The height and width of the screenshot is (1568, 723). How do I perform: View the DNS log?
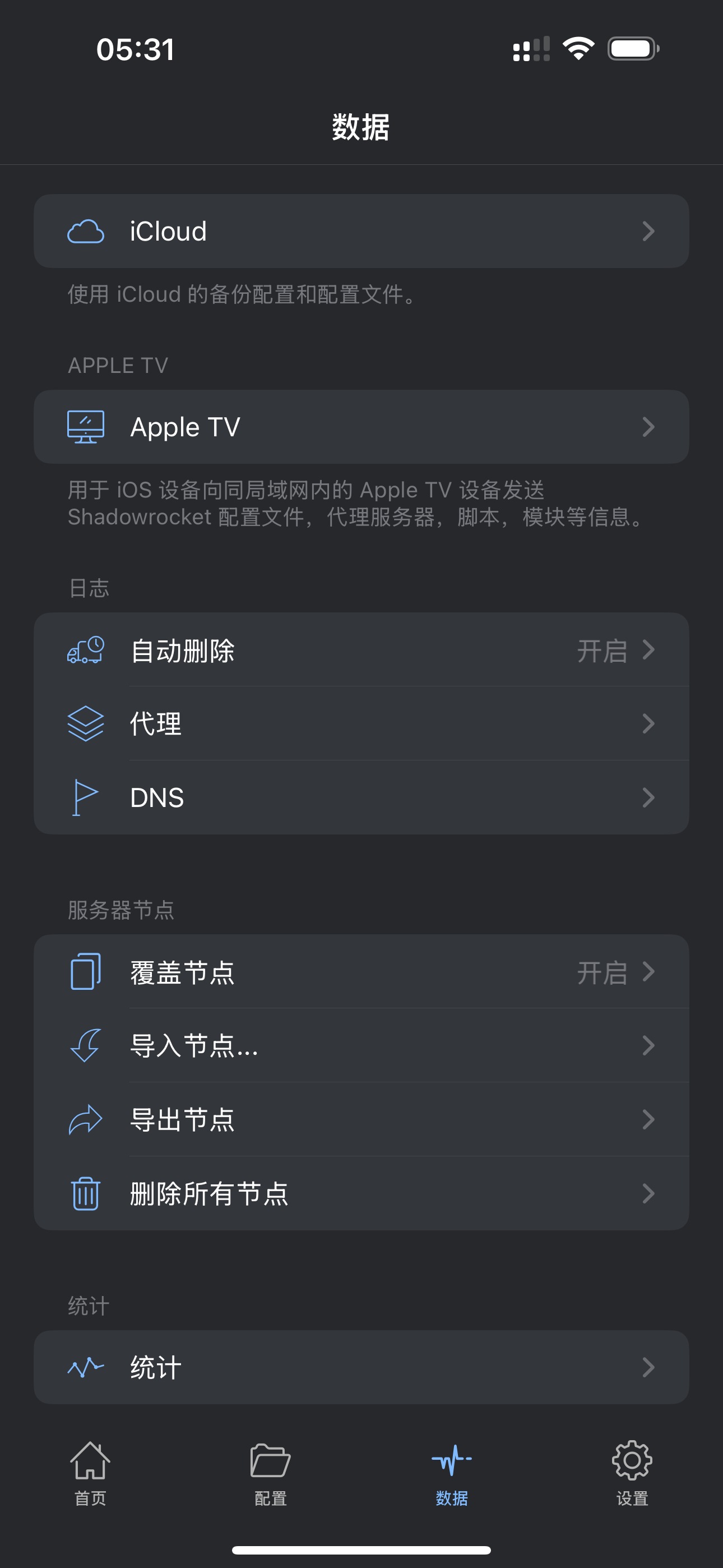361,797
